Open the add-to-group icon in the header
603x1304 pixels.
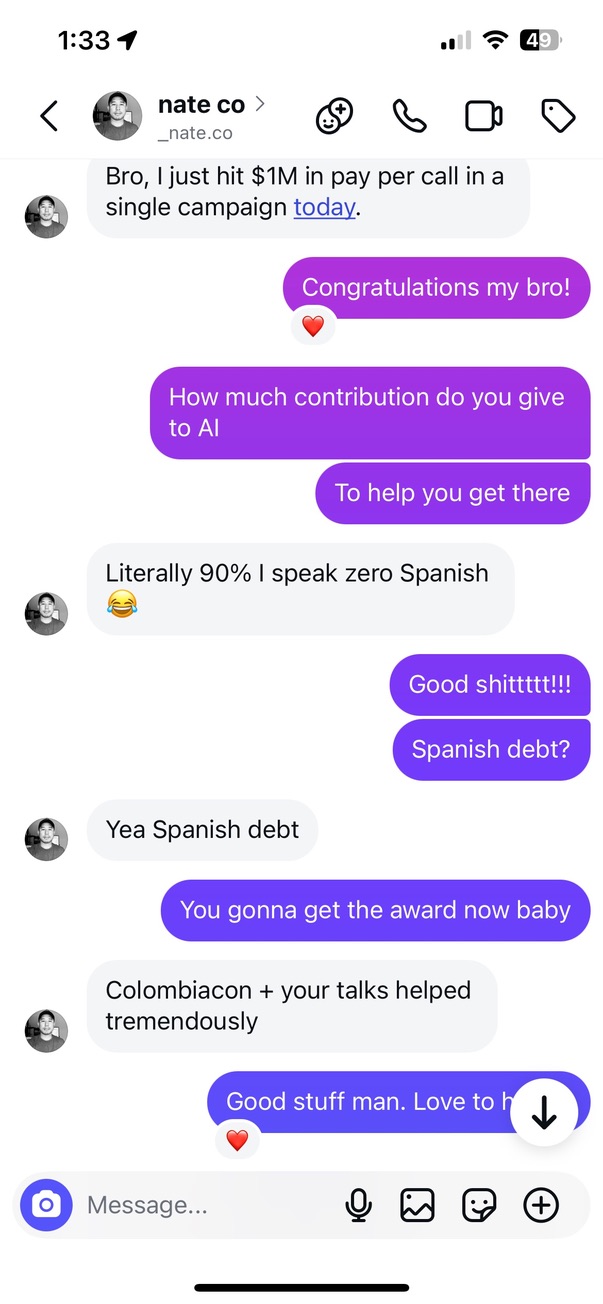334,117
